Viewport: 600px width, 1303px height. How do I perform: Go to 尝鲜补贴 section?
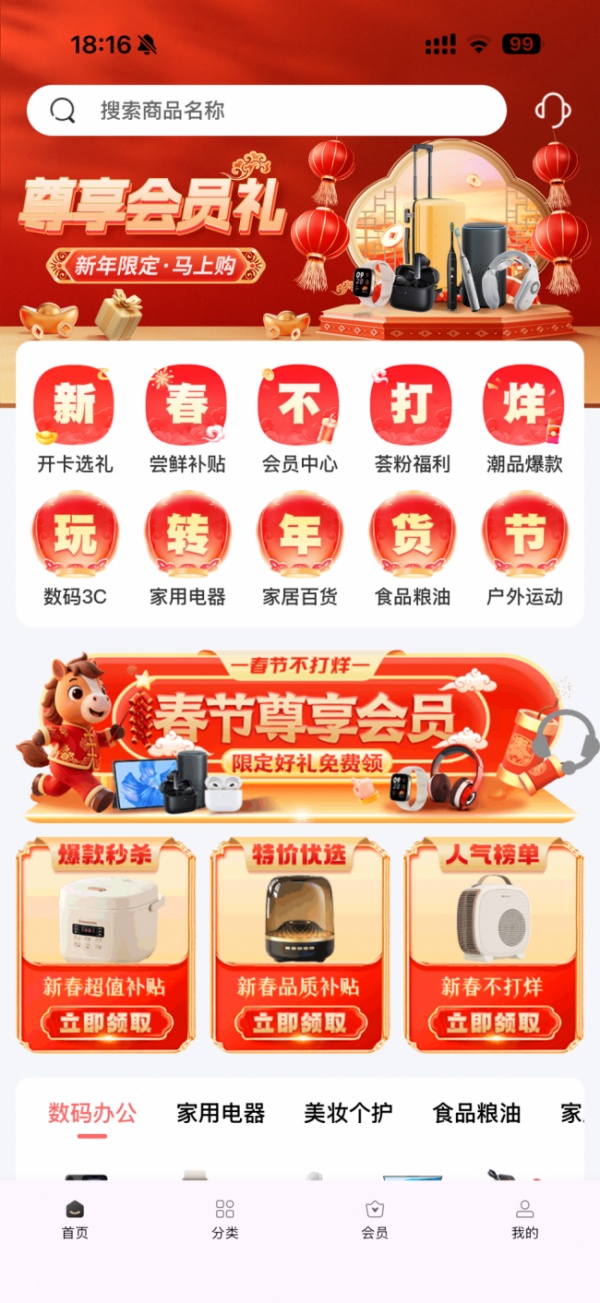187,418
